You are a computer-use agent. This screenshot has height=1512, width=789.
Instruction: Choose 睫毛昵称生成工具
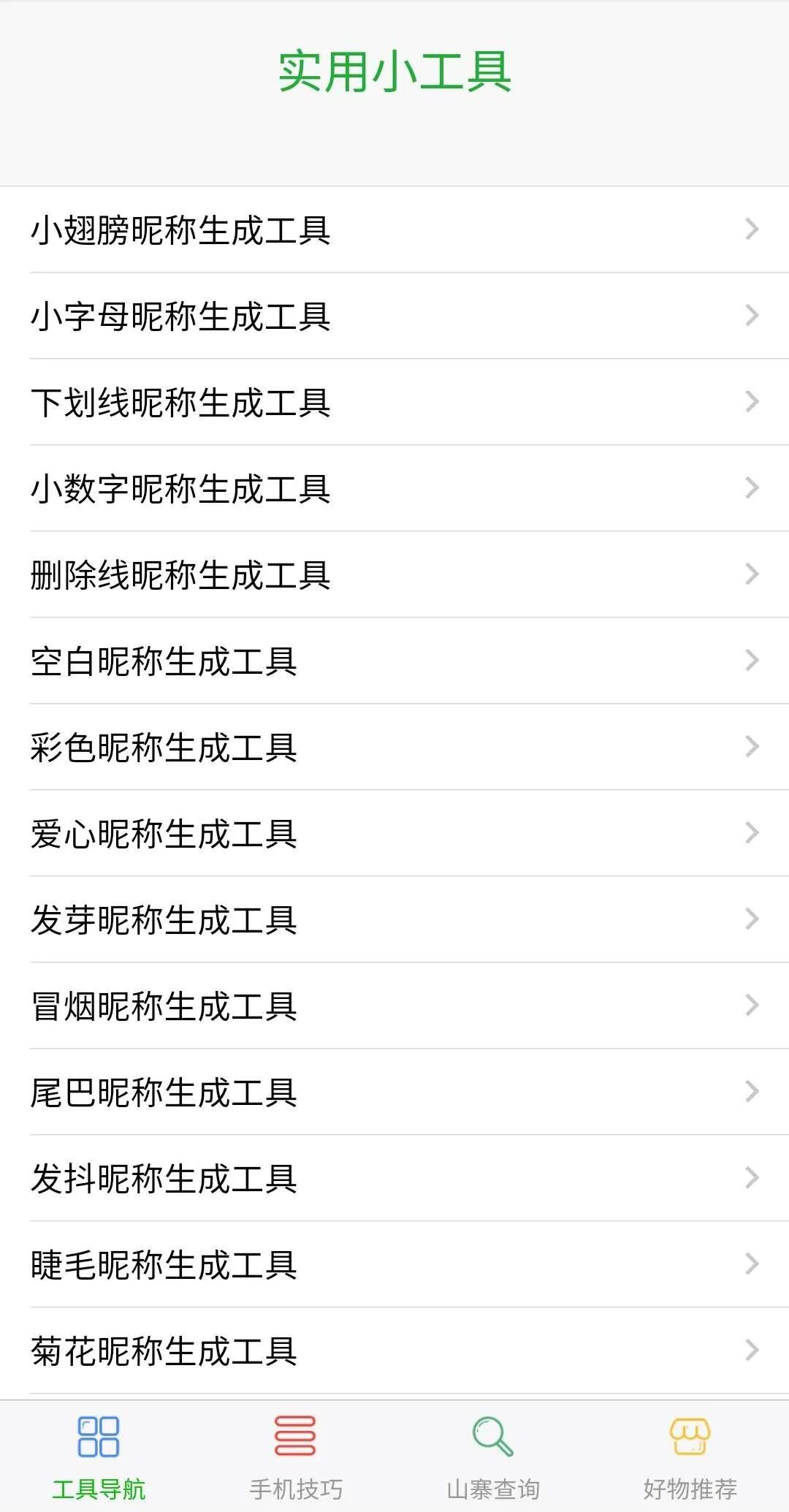pyautogui.click(x=394, y=1264)
